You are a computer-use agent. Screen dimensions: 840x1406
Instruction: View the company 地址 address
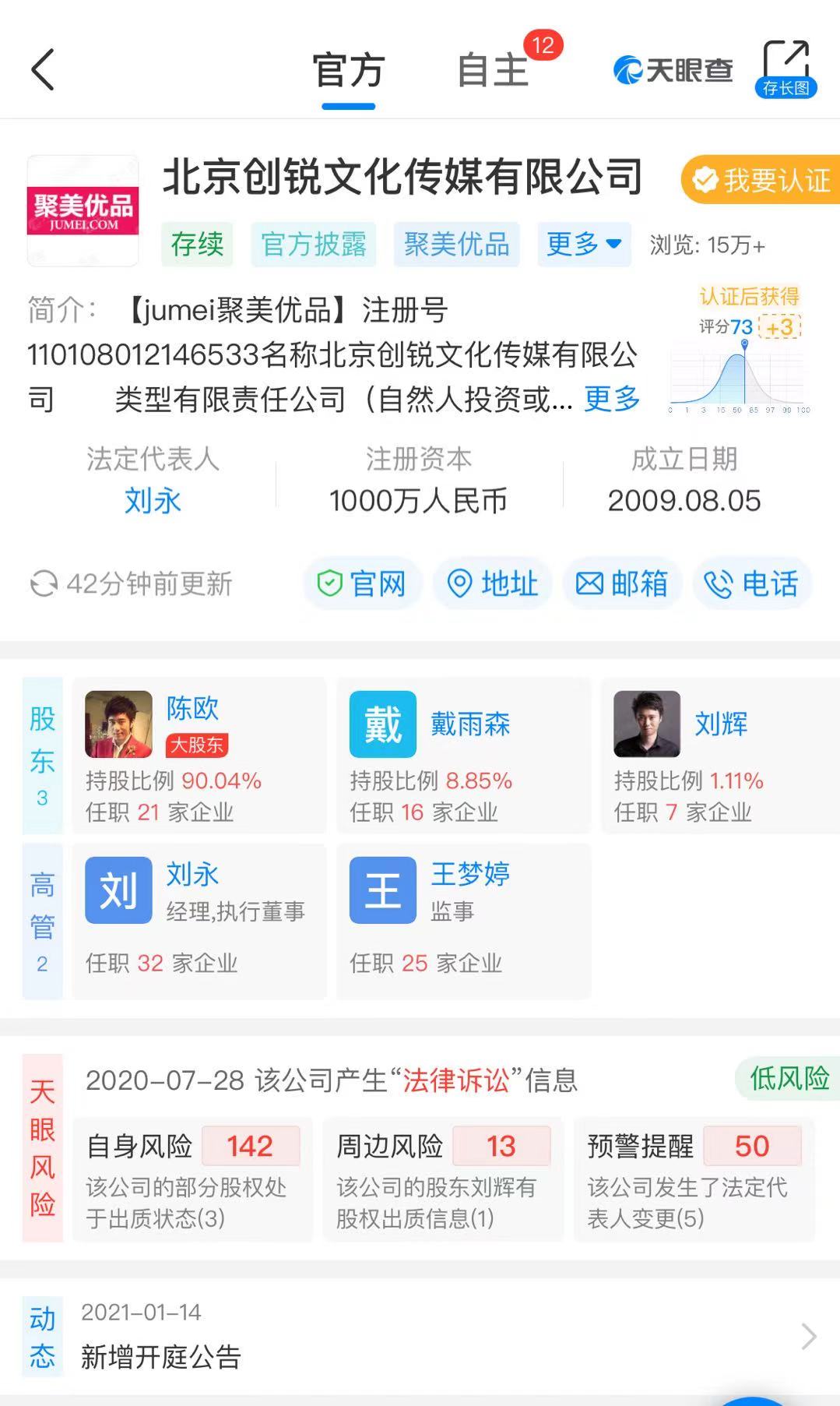click(x=493, y=583)
